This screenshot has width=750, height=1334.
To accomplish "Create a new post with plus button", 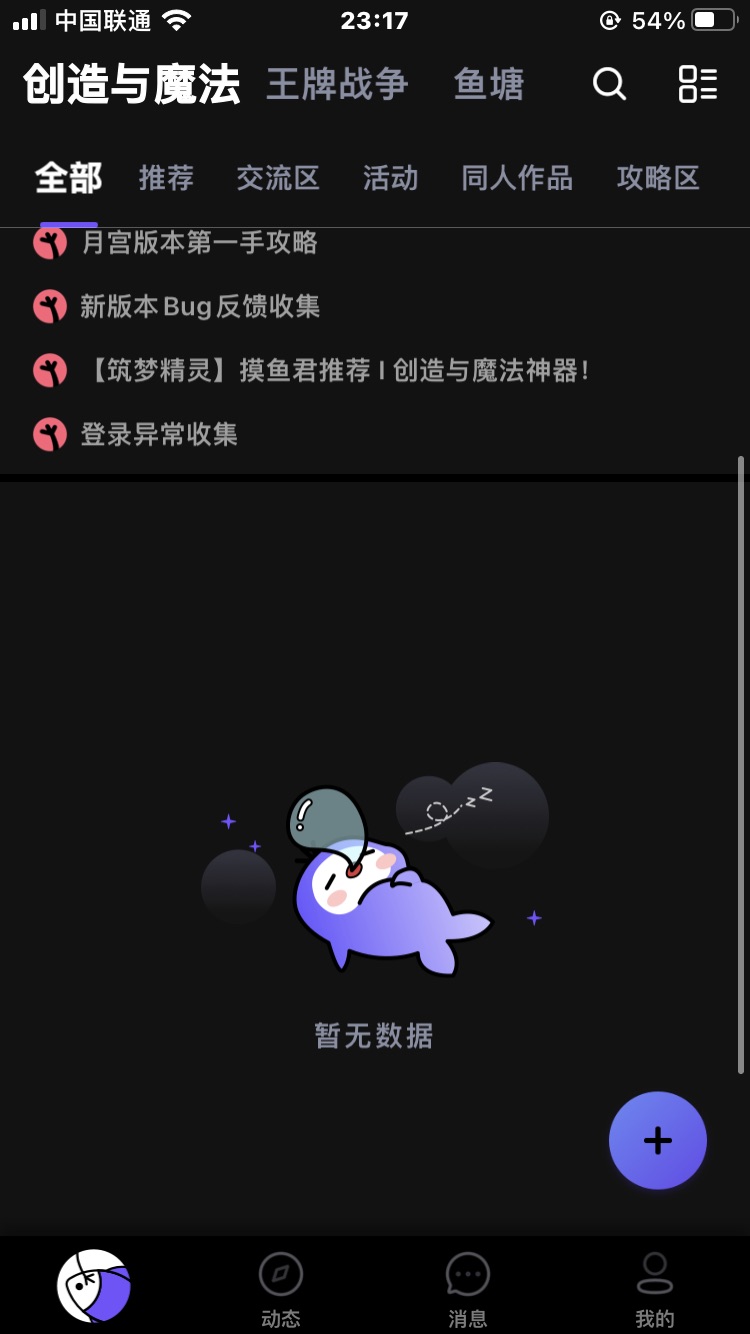I will click(658, 1140).
